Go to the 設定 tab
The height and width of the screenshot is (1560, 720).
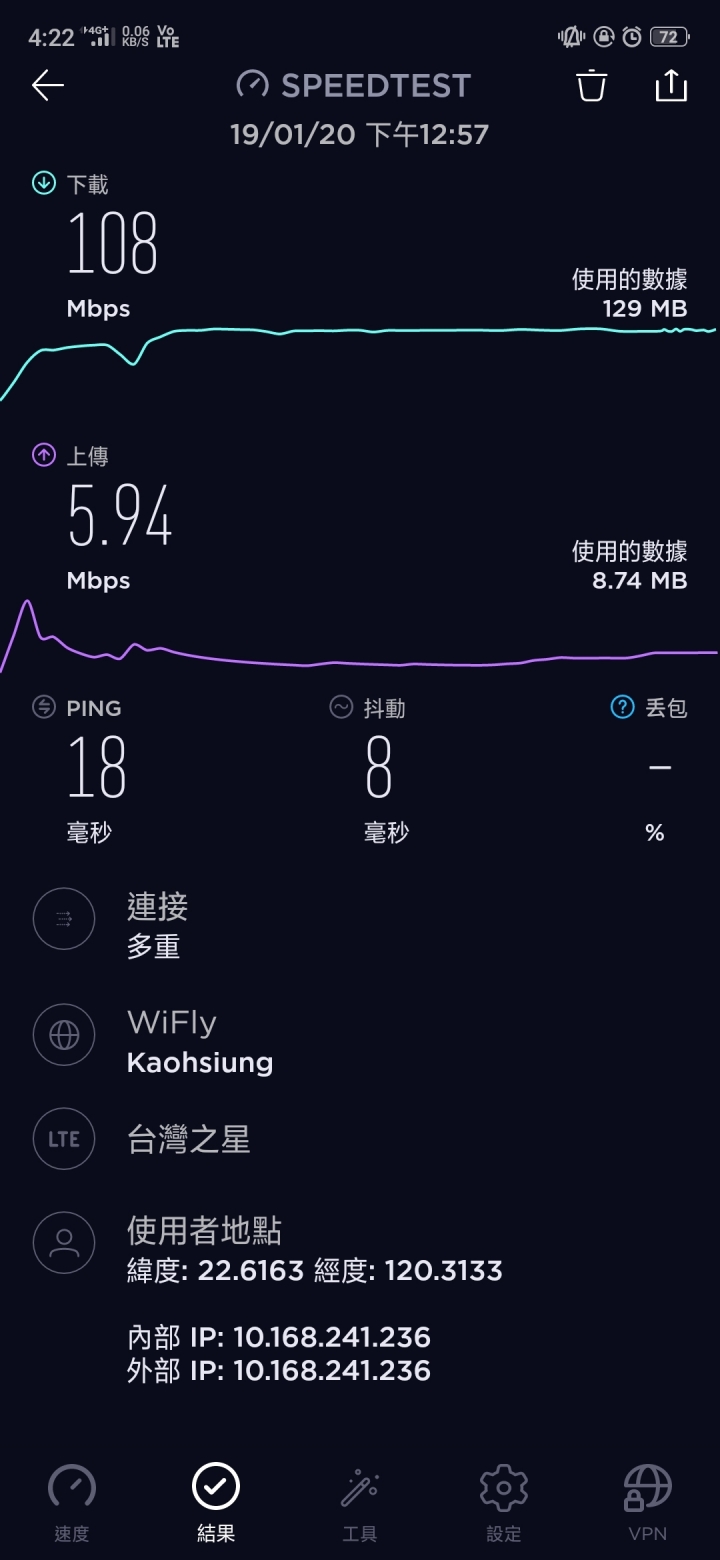tap(504, 1502)
